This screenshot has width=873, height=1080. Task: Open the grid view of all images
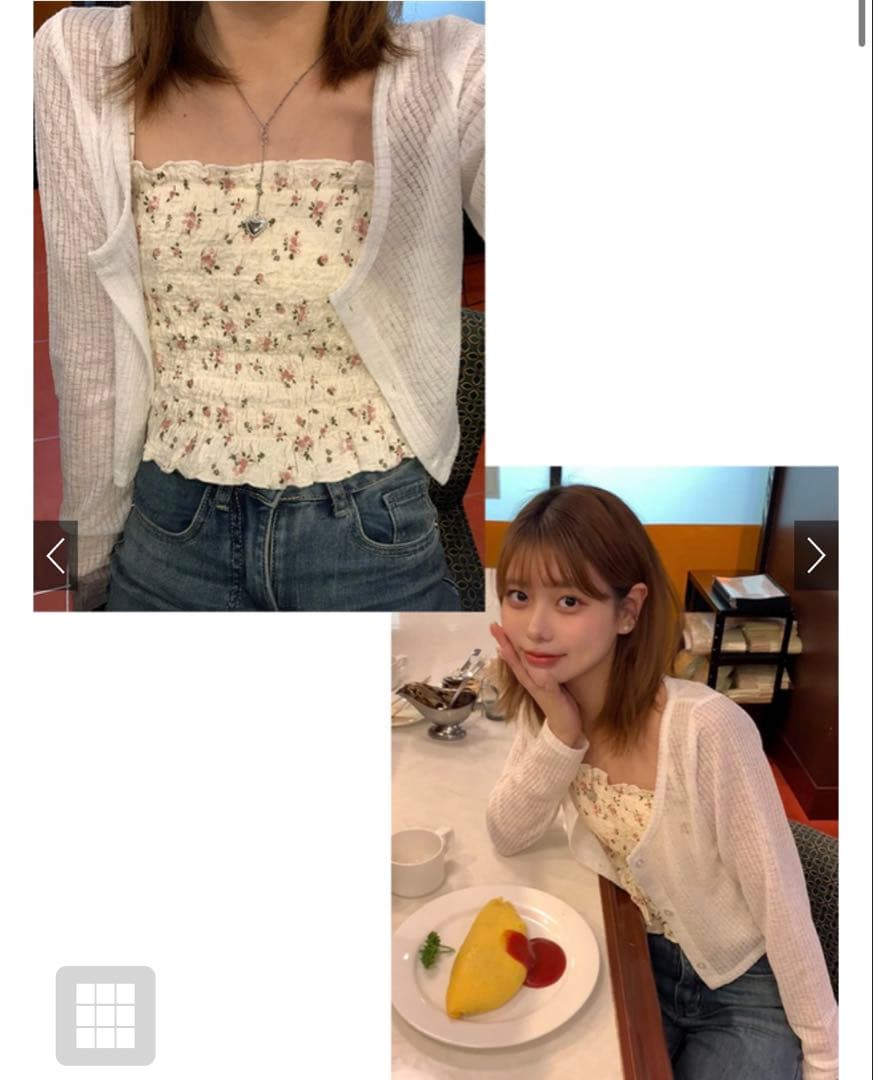[105, 1015]
